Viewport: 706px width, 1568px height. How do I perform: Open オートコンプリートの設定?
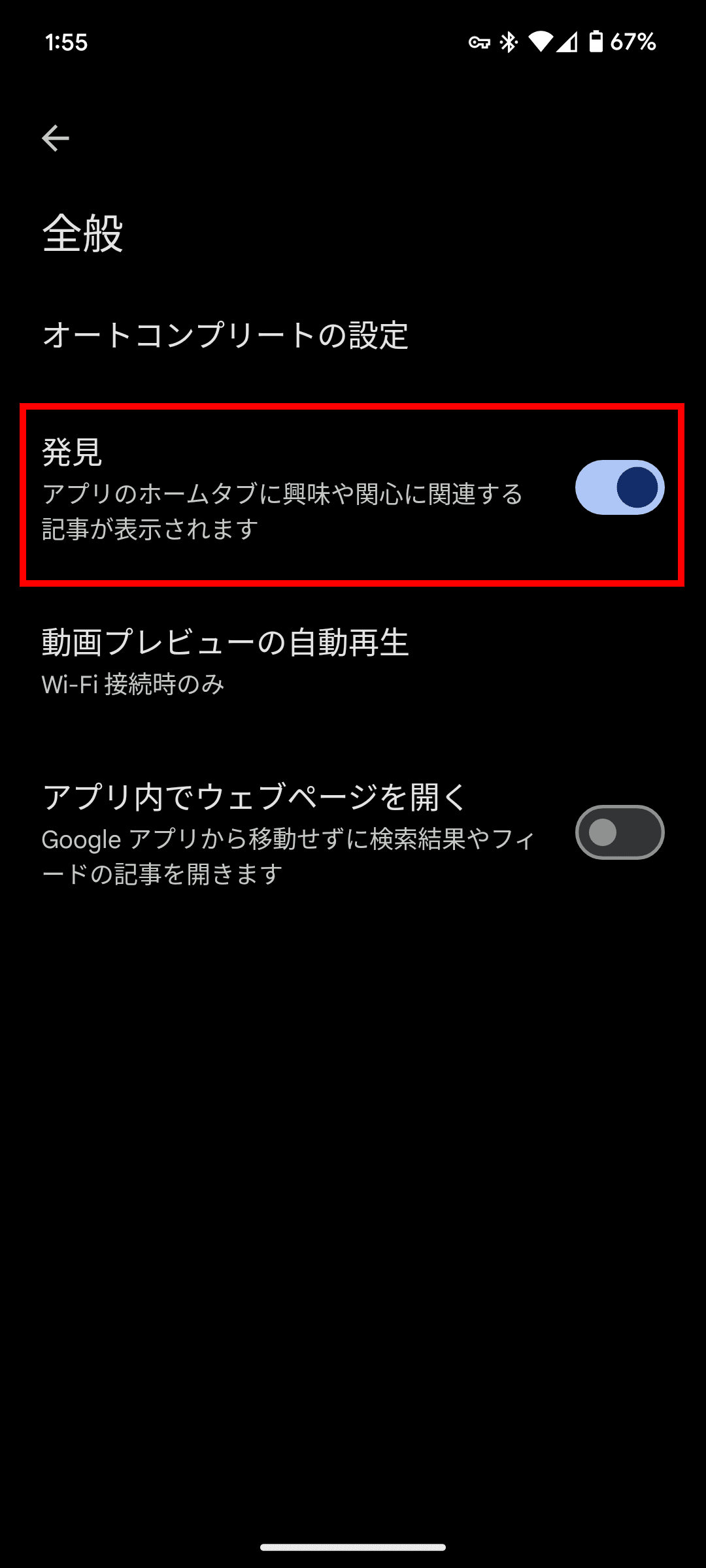(x=353, y=336)
